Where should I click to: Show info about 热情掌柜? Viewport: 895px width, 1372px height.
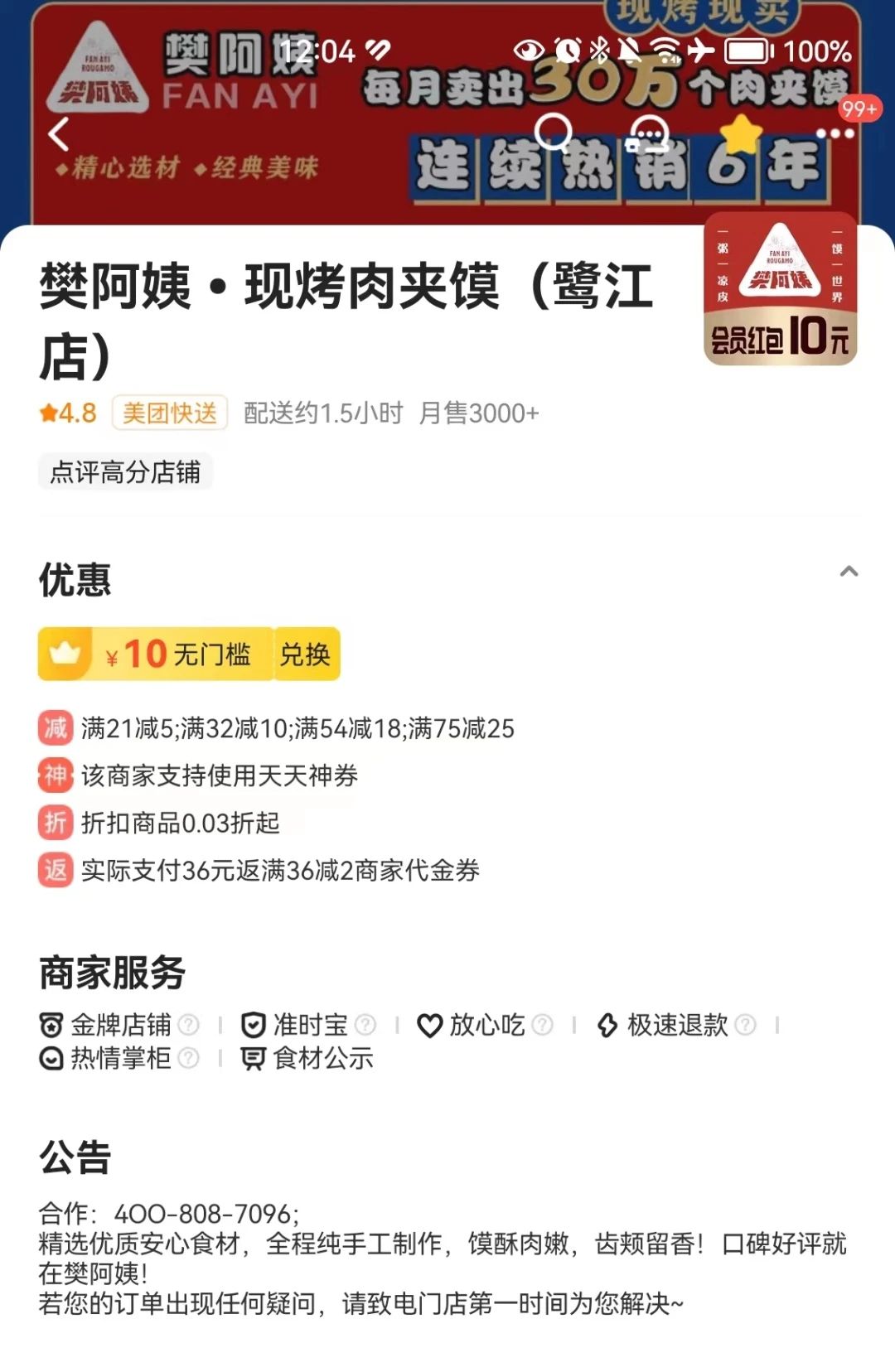click(189, 1058)
